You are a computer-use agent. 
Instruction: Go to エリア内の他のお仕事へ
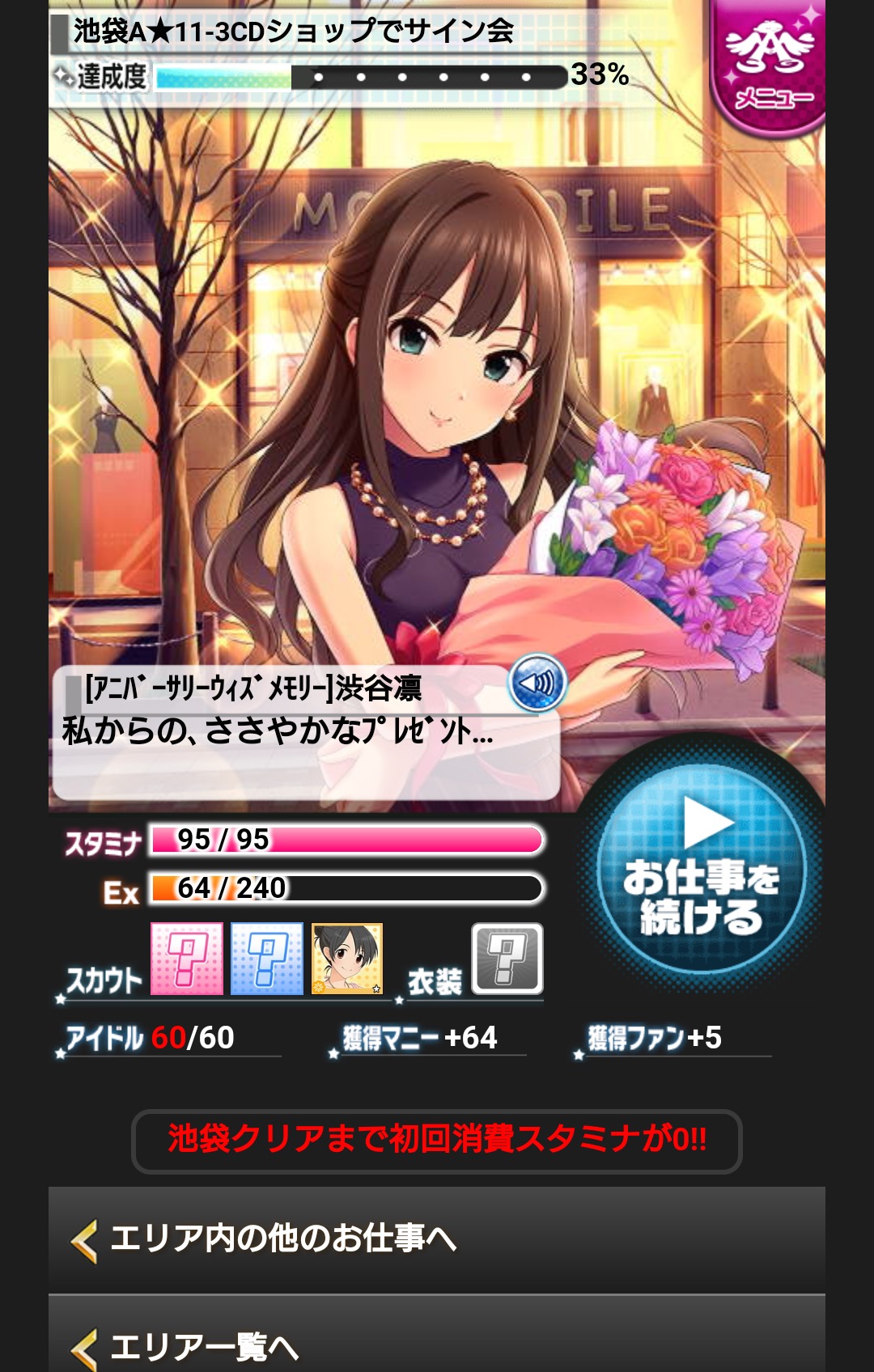[437, 1239]
